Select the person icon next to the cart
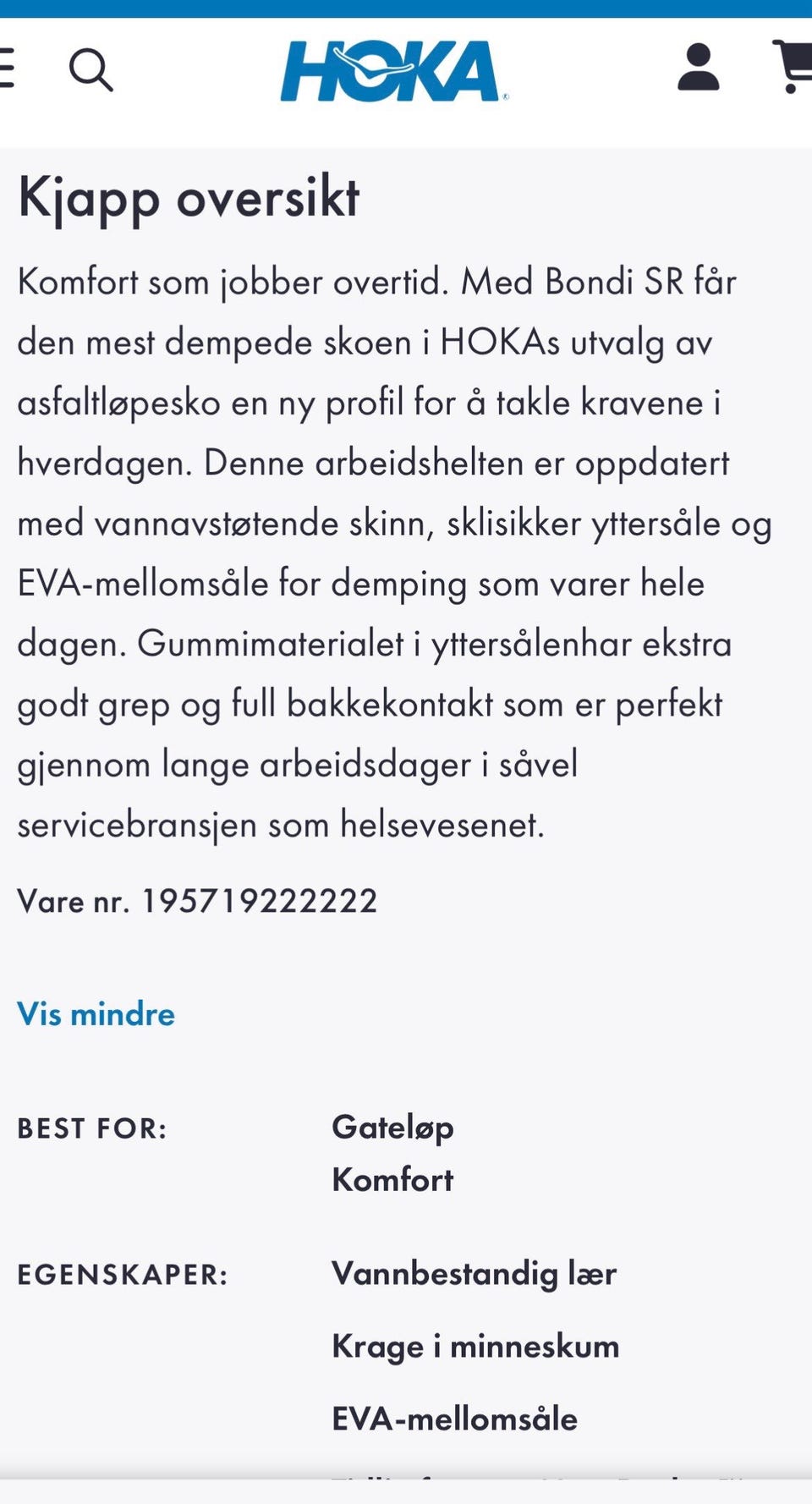The width and height of the screenshot is (812, 1504). 697,71
